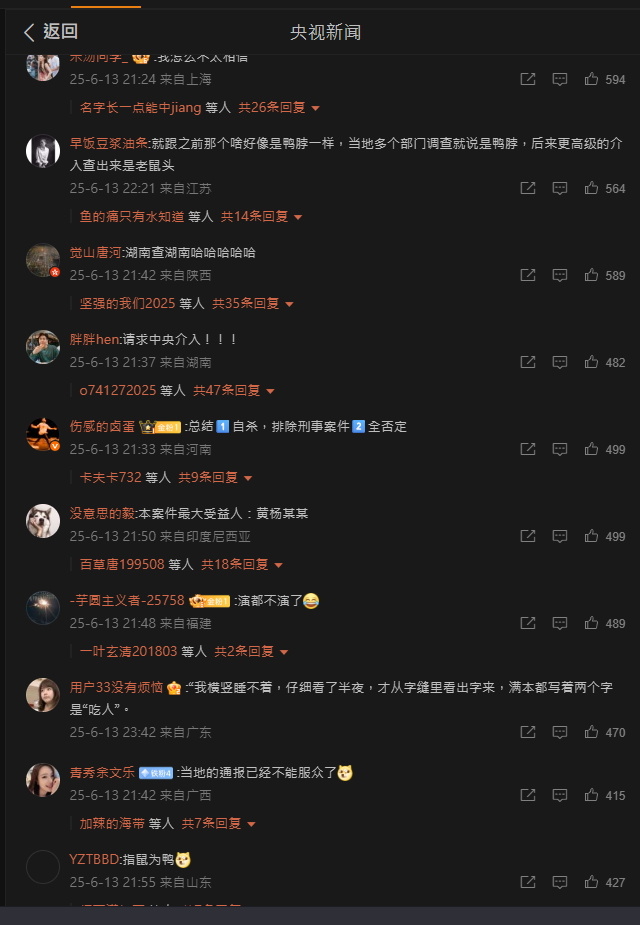Share 觉山唐河's comment
The height and width of the screenshot is (925, 640).
pyautogui.click(x=528, y=275)
